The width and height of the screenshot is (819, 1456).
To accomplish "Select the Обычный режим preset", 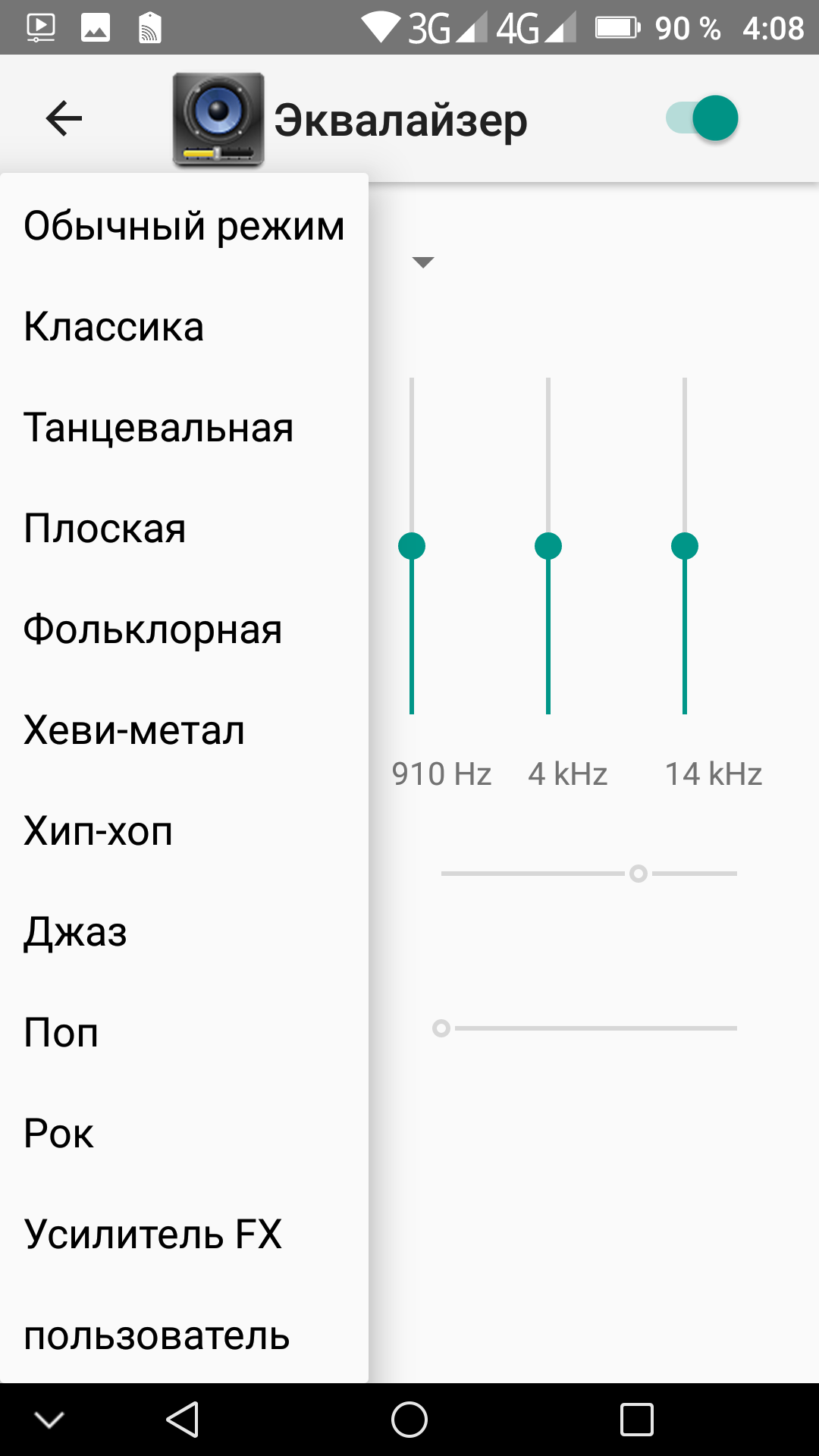I will tap(184, 226).
